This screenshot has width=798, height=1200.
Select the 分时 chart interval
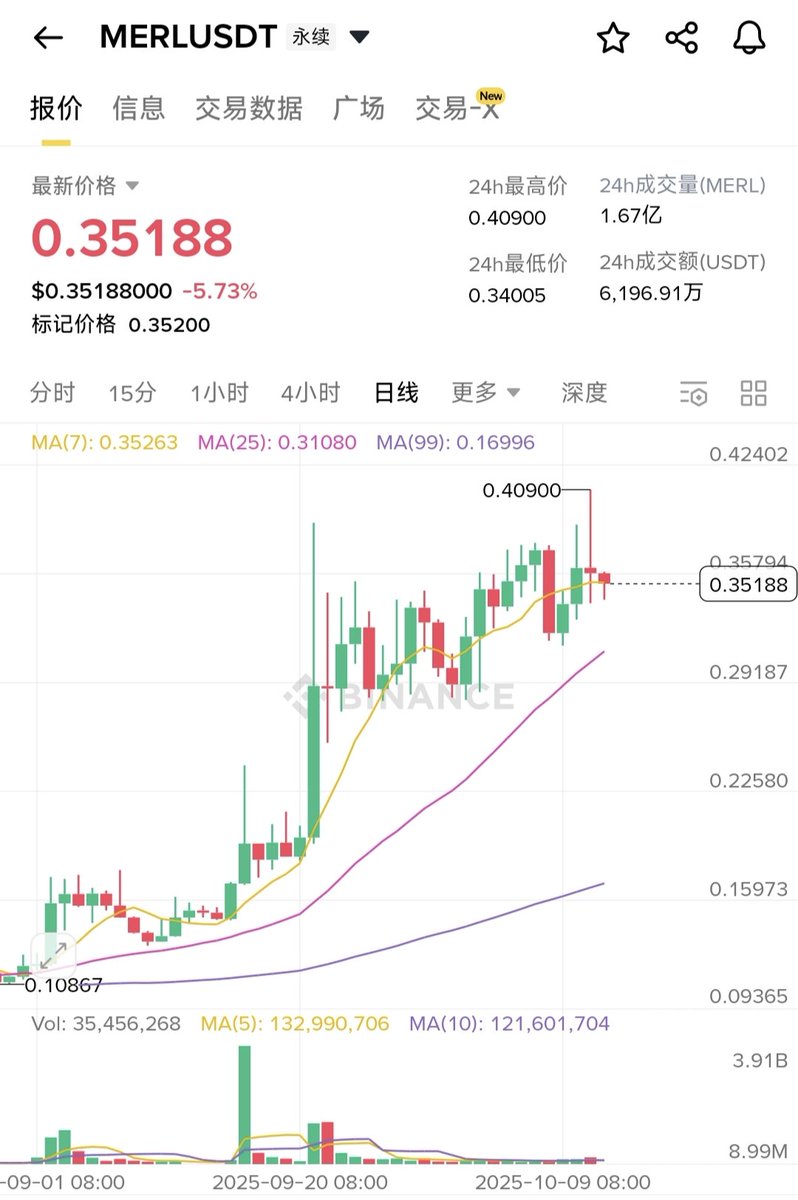52,393
